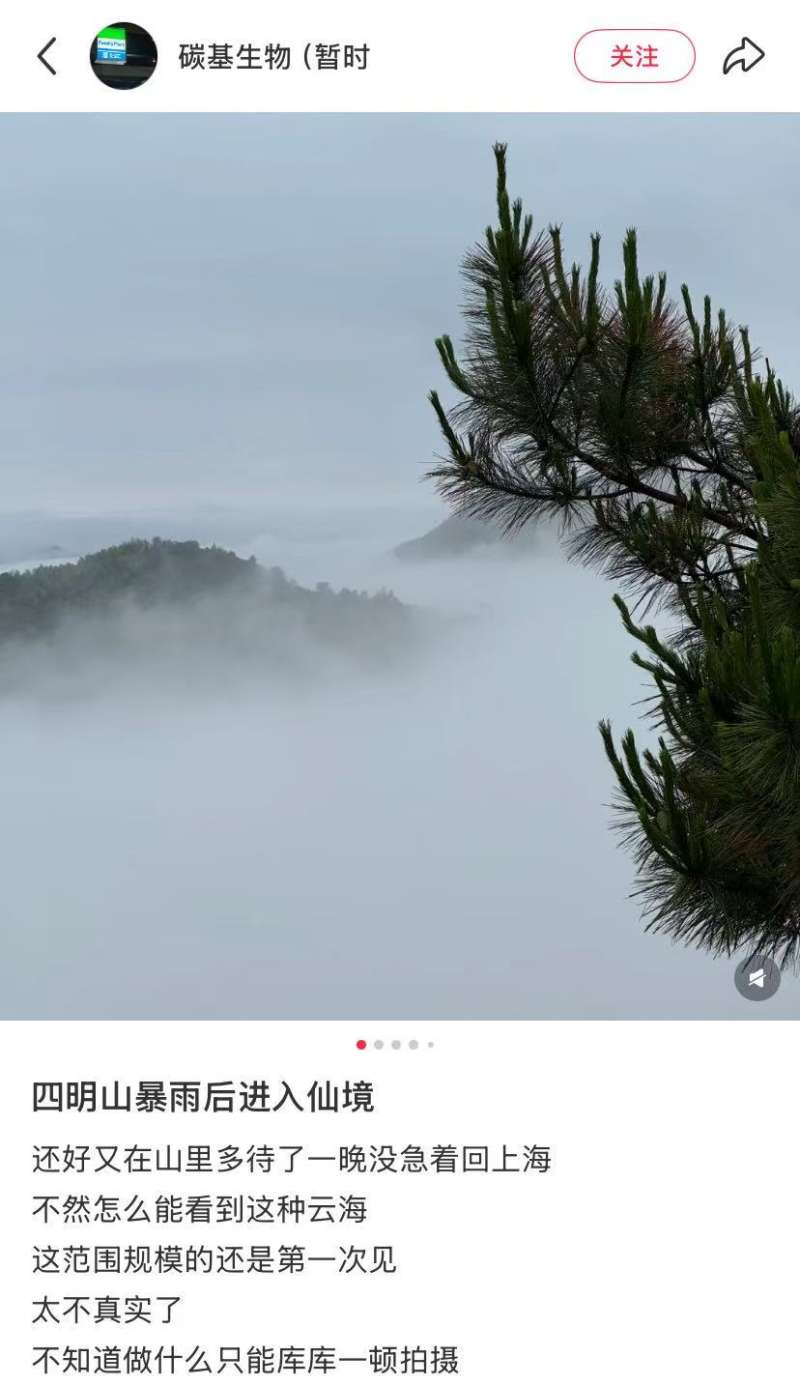
Task: Open author name 碳基生物 (暂时
Action: point(274,57)
